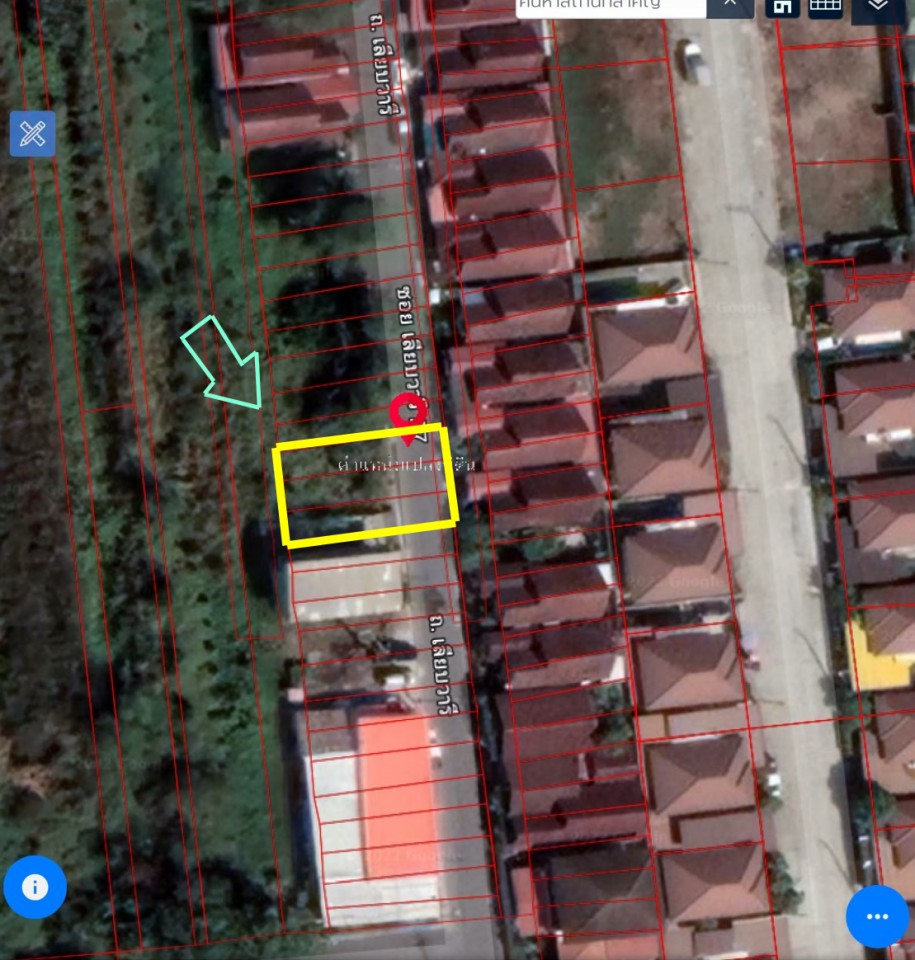Open the blue info button

tap(35, 887)
